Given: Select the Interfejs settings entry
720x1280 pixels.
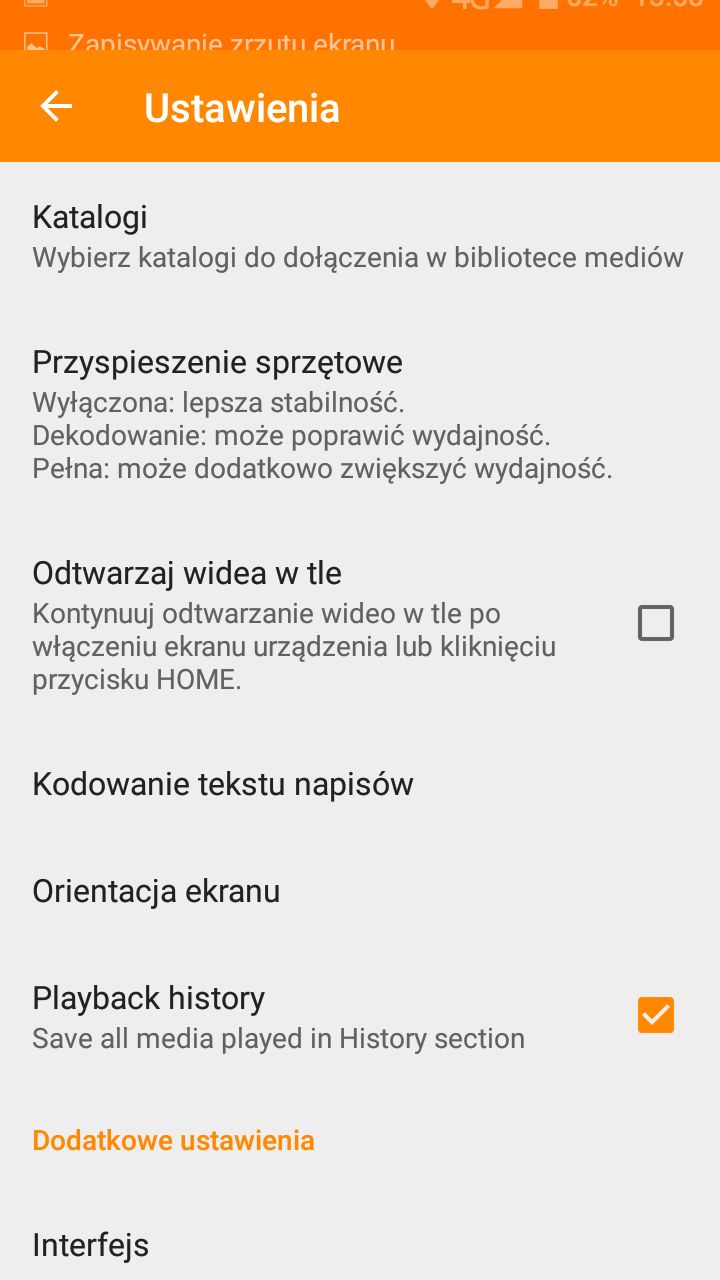Looking at the screenshot, I should (90, 1245).
